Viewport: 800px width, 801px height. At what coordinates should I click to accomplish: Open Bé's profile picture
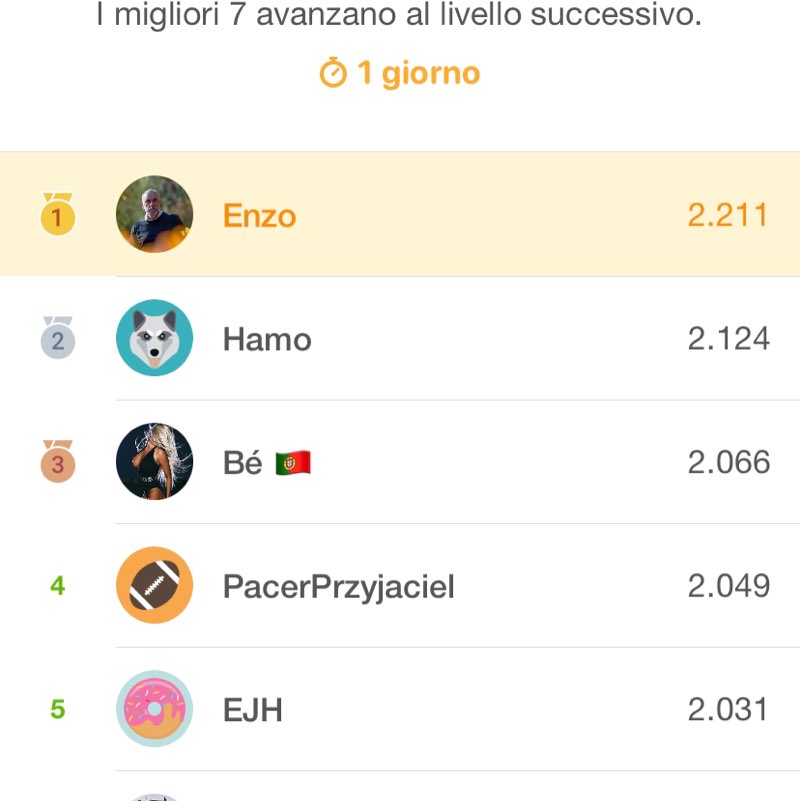pyautogui.click(x=154, y=463)
